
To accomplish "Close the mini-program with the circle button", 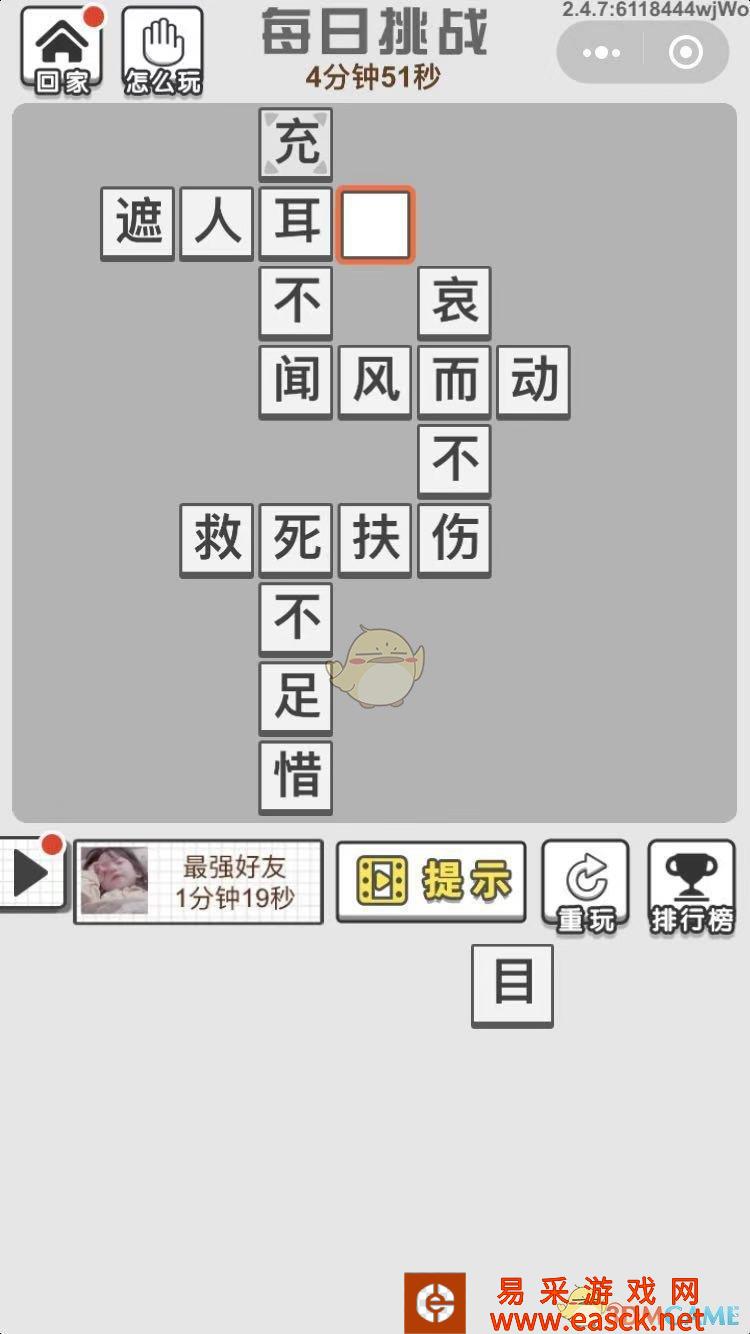I will tap(686, 52).
